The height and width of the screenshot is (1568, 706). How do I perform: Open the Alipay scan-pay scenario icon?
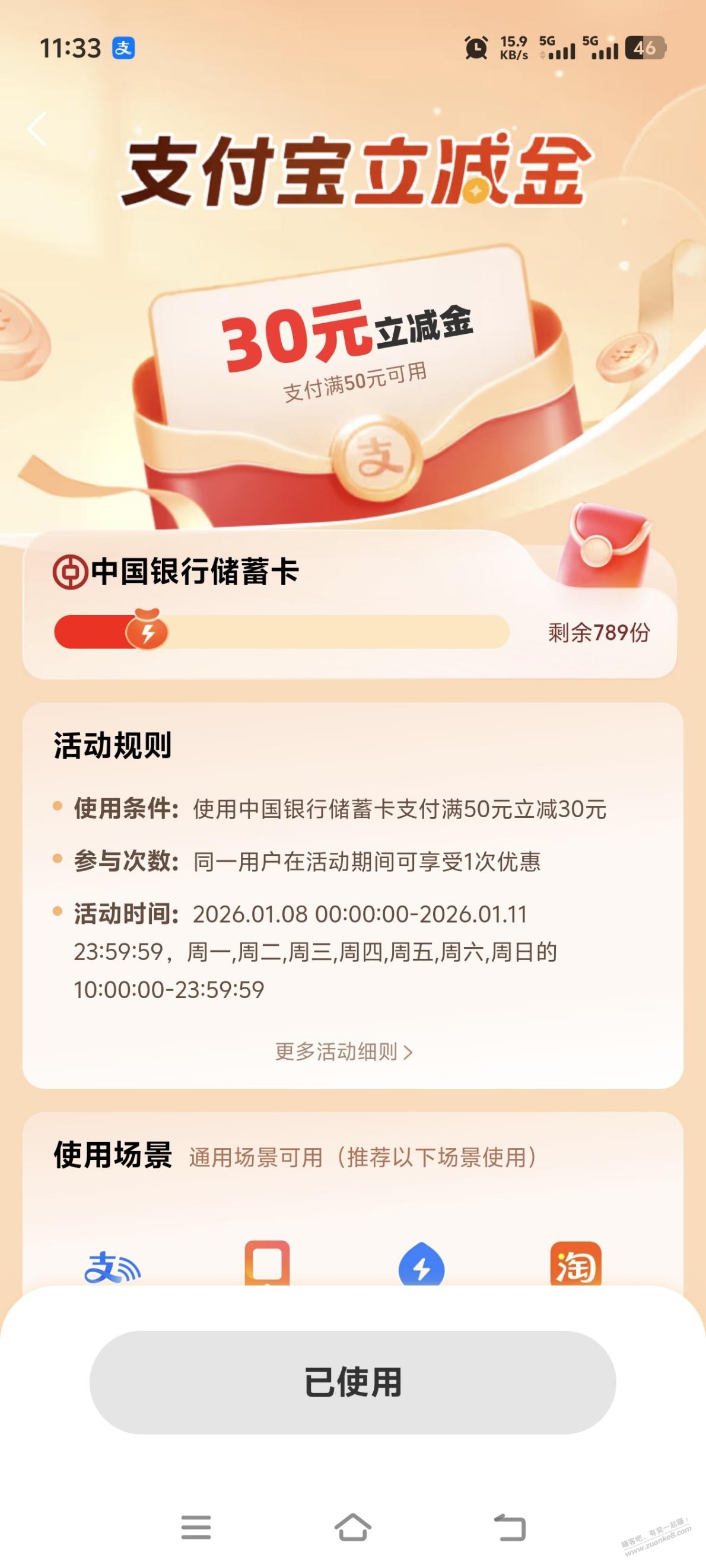coord(112,1267)
